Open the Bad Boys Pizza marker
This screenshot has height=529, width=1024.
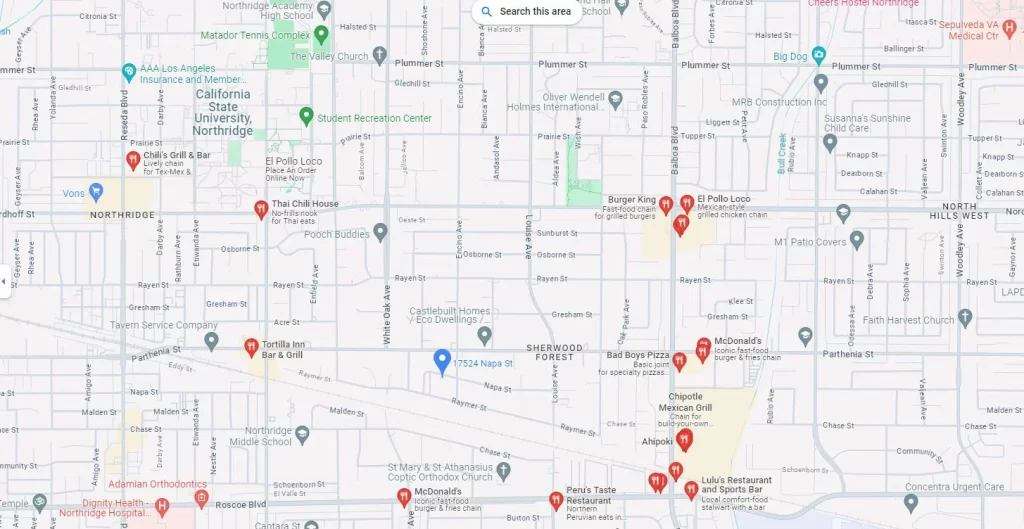pyautogui.click(x=679, y=361)
